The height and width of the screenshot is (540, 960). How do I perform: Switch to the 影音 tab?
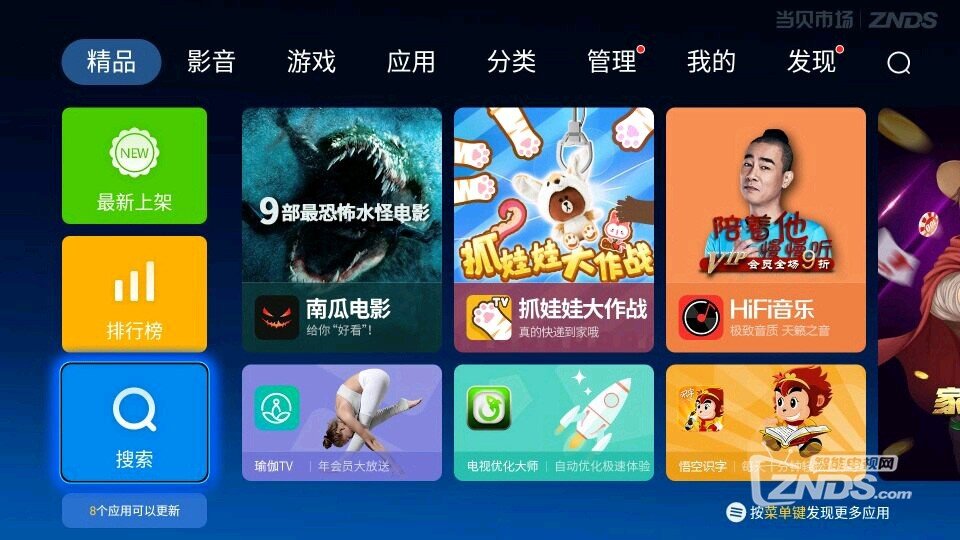point(211,62)
